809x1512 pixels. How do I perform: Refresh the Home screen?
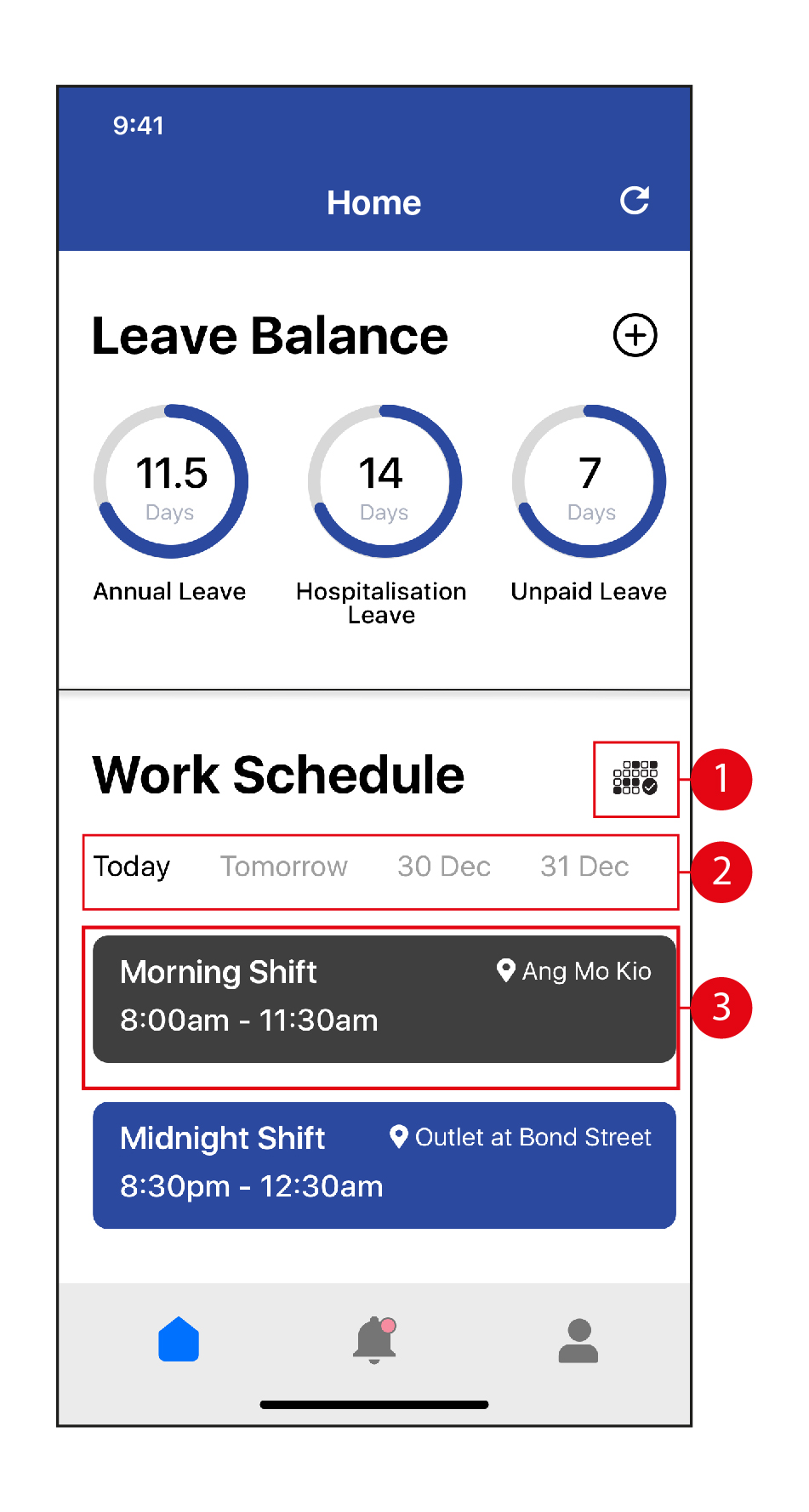[635, 201]
